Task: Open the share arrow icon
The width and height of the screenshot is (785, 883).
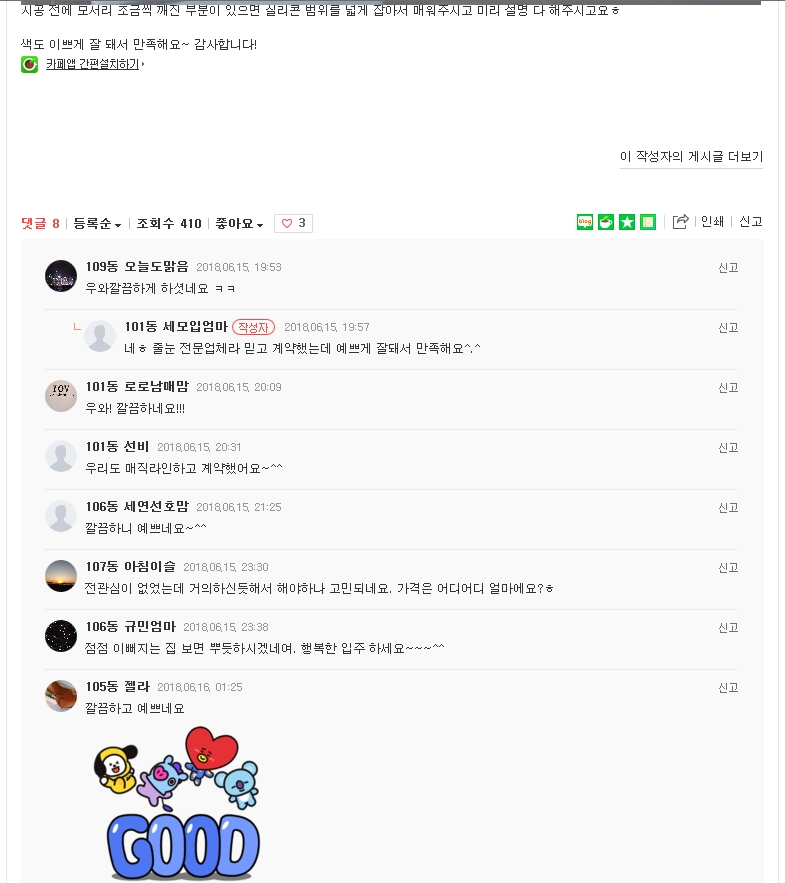Action: 681,222
